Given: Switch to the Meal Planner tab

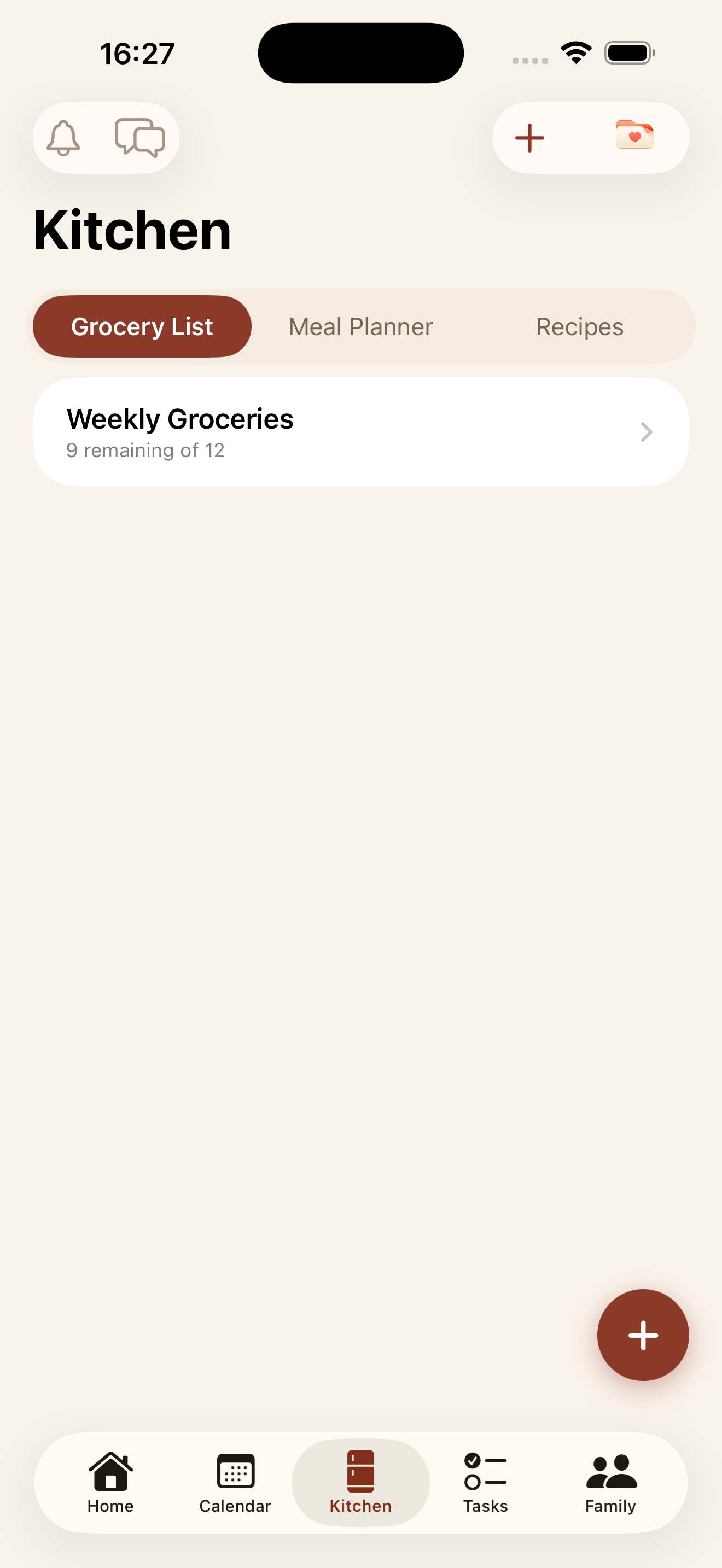Looking at the screenshot, I should (x=360, y=326).
